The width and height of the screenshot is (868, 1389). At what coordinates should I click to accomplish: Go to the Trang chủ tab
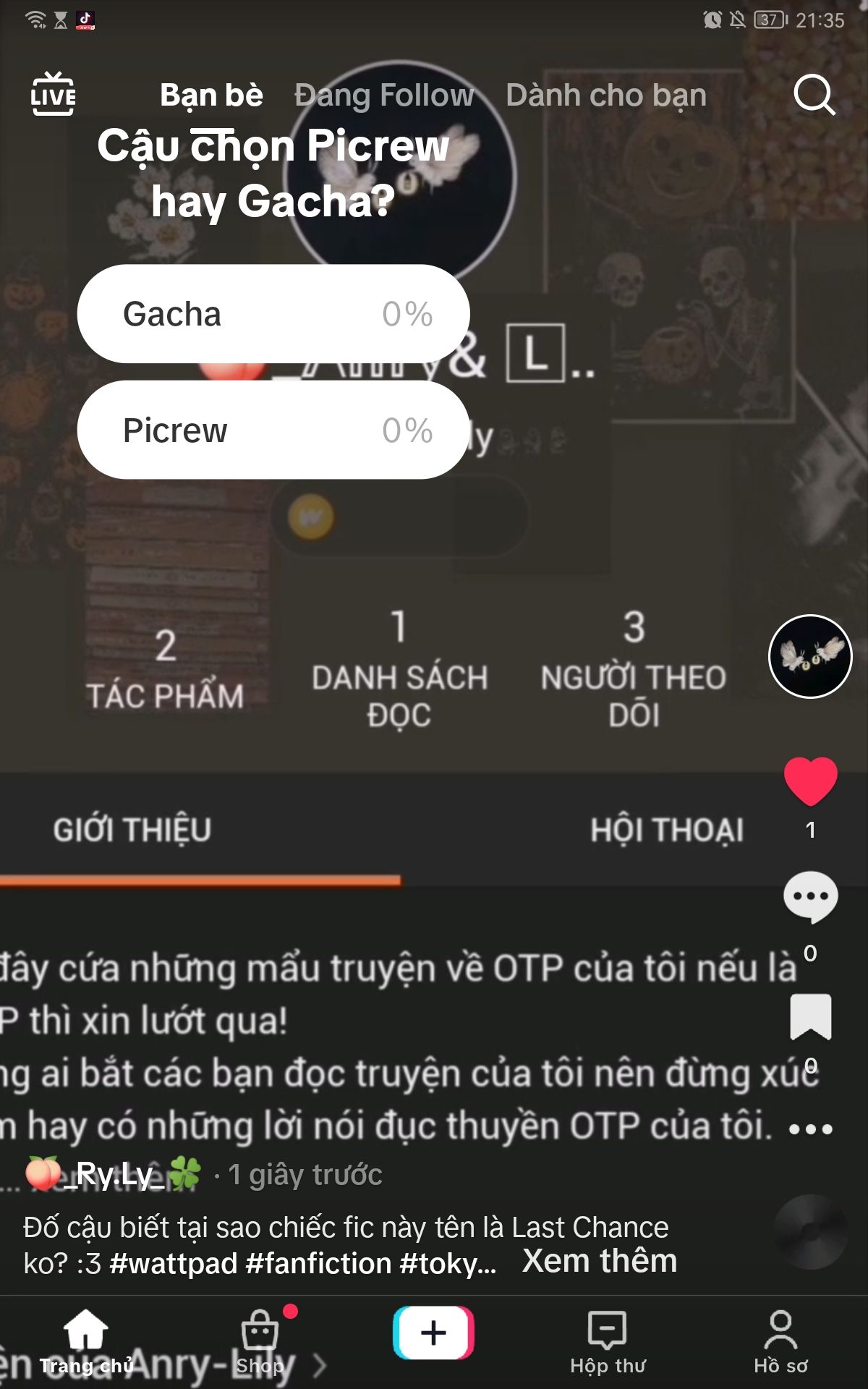click(86, 1342)
